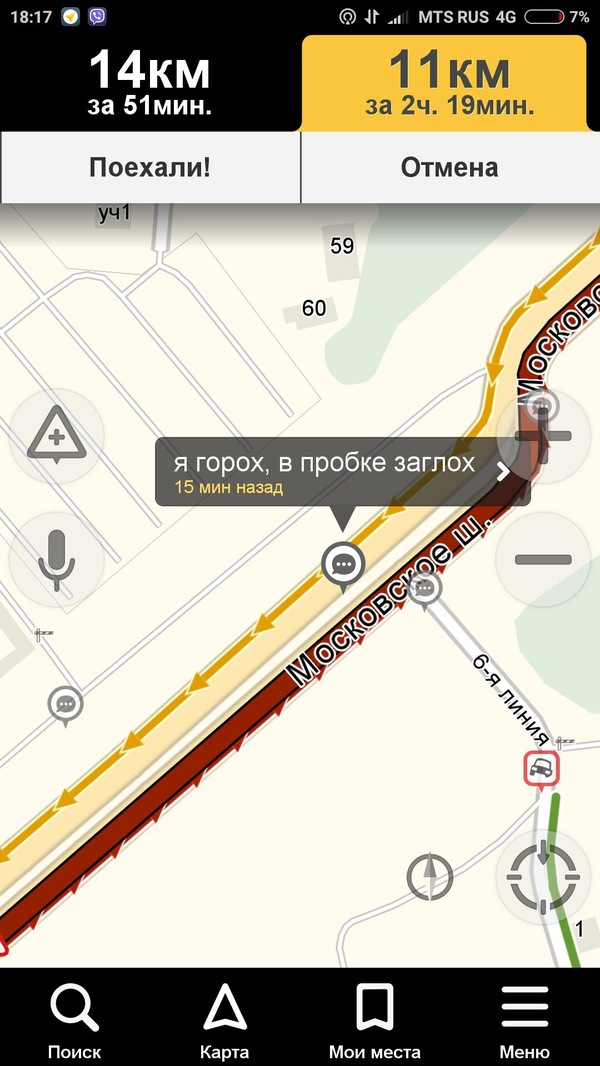The height and width of the screenshot is (1066, 600).
Task: Zoom out with the minus button
Action: click(543, 559)
